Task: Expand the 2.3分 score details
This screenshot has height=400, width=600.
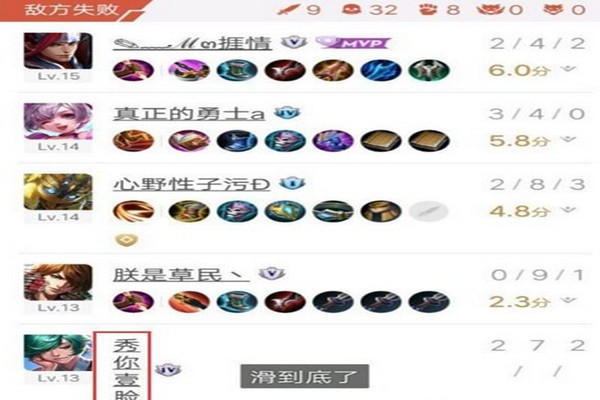Action: click(x=571, y=301)
